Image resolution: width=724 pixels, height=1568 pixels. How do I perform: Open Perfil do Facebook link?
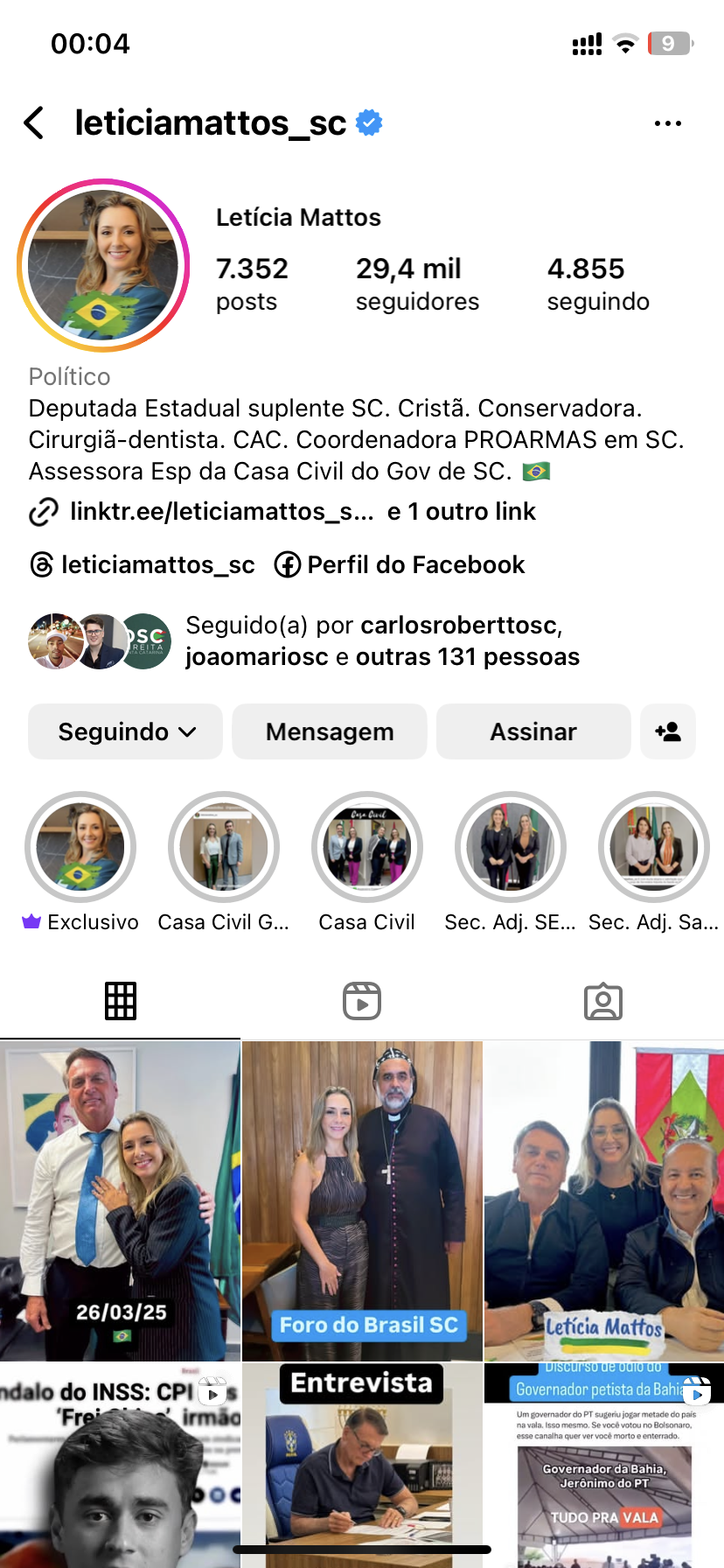click(400, 565)
